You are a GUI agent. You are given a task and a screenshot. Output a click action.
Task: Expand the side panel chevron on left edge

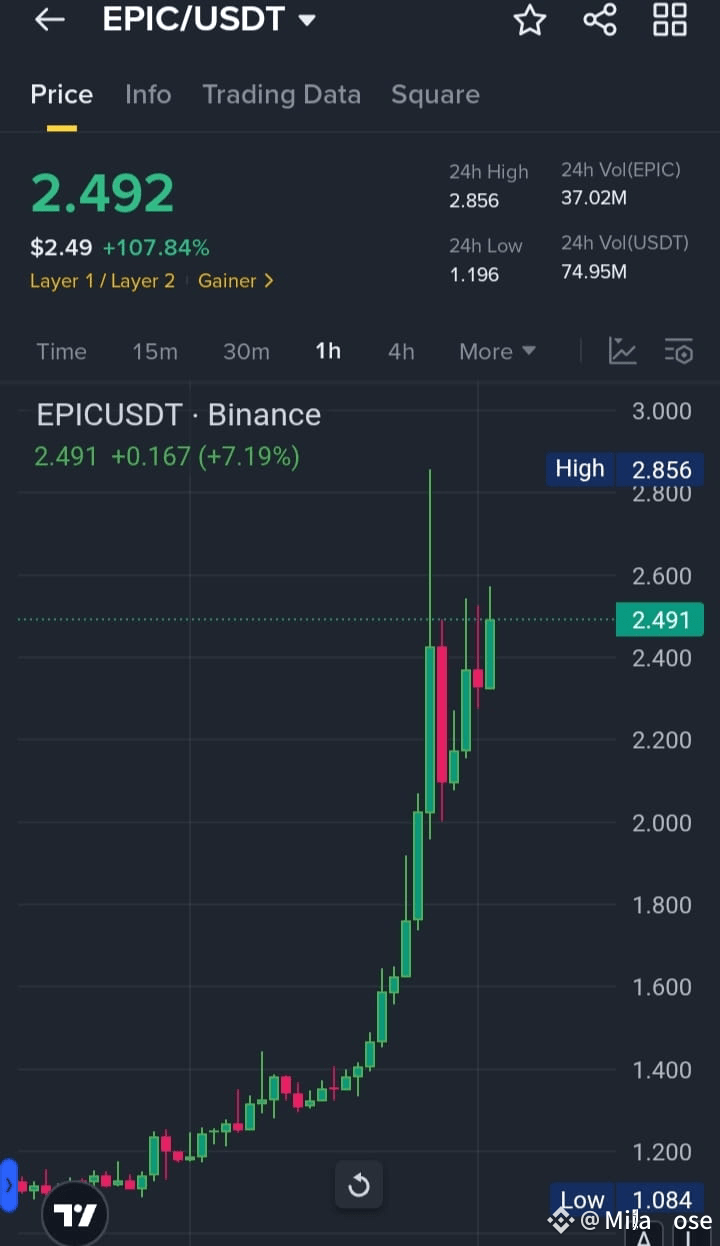pos(8,1185)
